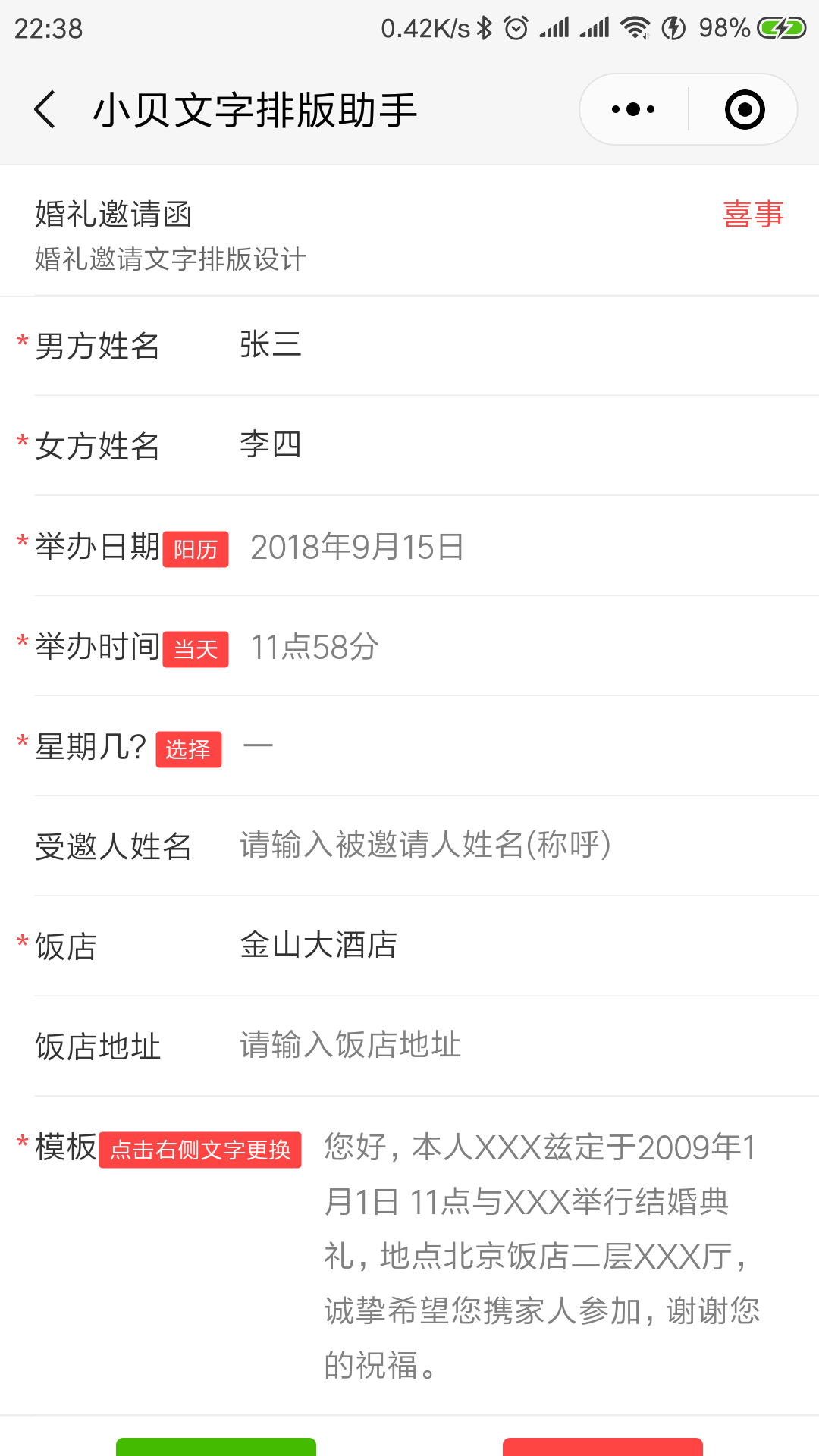Change the event time 11点58分
The image size is (819, 1456).
(315, 647)
